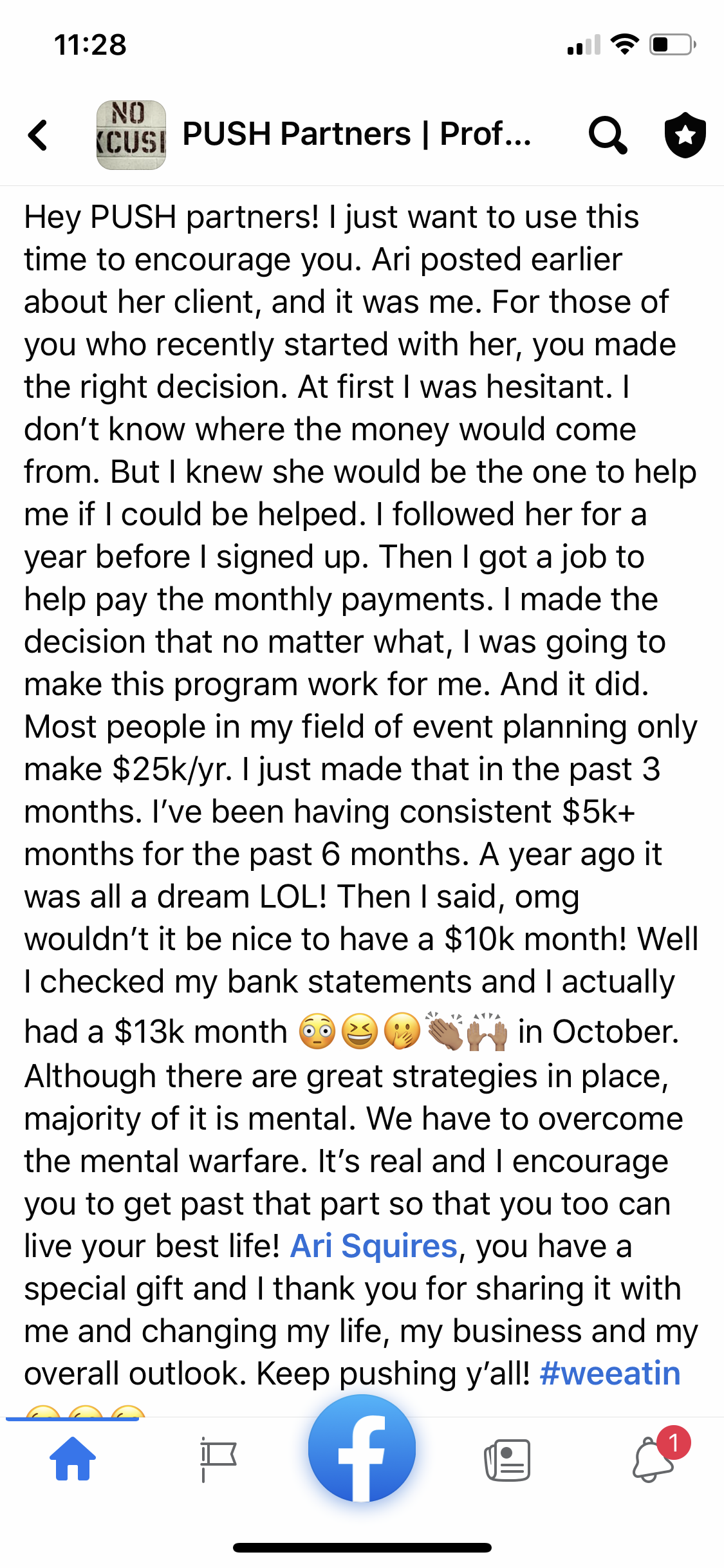
Task: Switch to the News tab
Action: coord(507,1459)
